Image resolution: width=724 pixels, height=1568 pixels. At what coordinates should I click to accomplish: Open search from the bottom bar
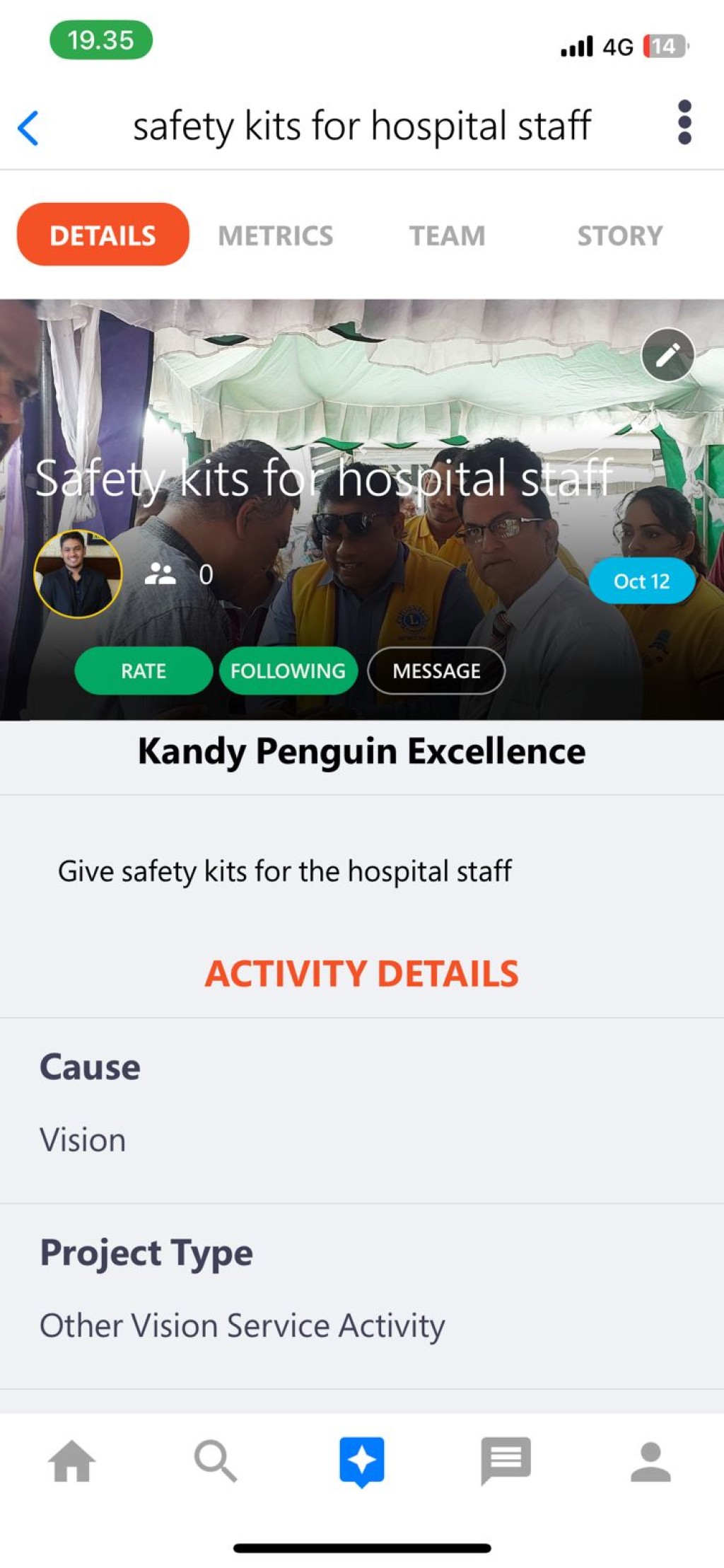216,1460
